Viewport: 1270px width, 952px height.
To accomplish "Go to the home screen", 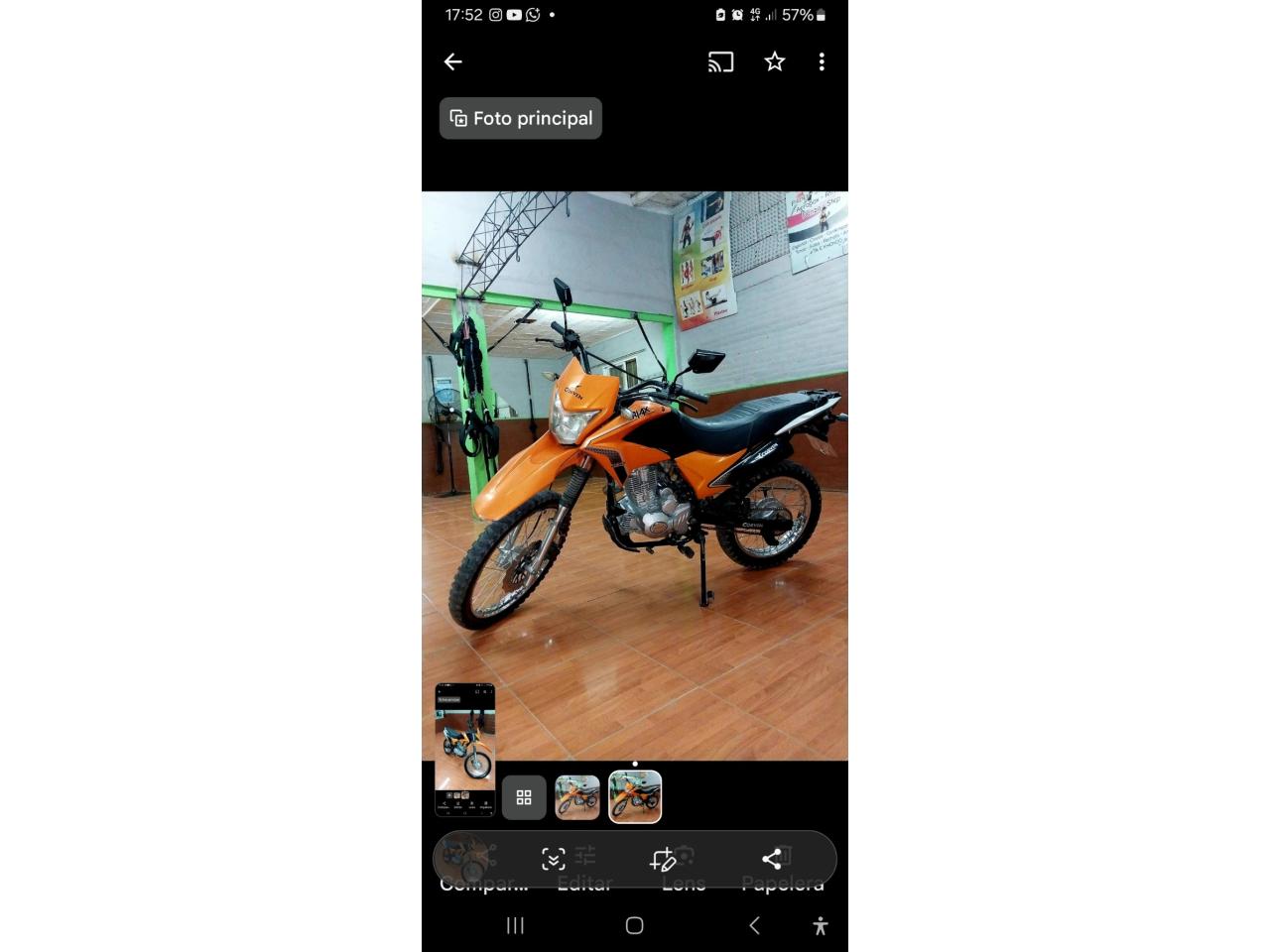I will (635, 925).
